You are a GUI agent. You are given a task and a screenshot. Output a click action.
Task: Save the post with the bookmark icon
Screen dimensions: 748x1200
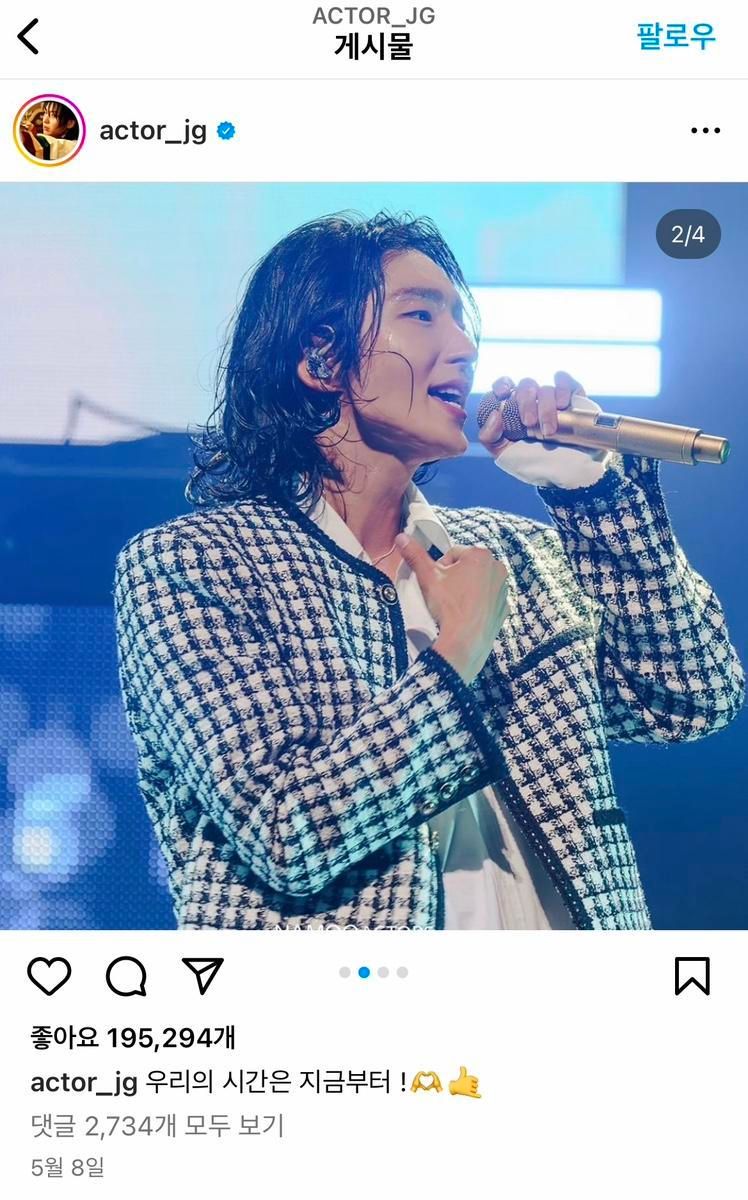tap(692, 976)
